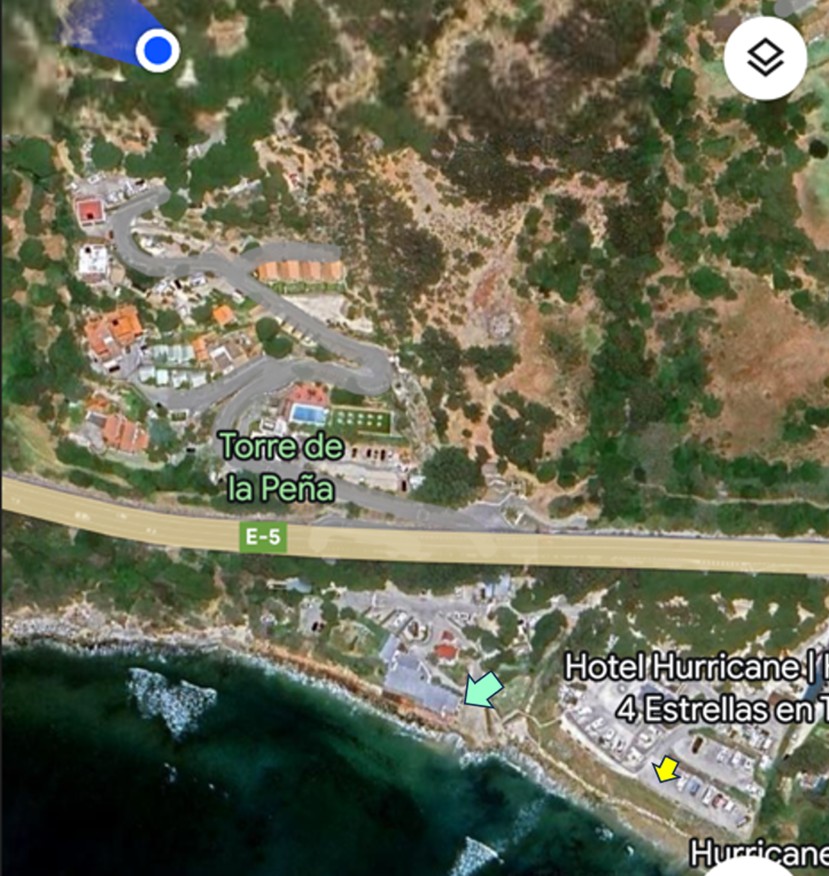Tap the blue current location dot

click(x=157, y=49)
